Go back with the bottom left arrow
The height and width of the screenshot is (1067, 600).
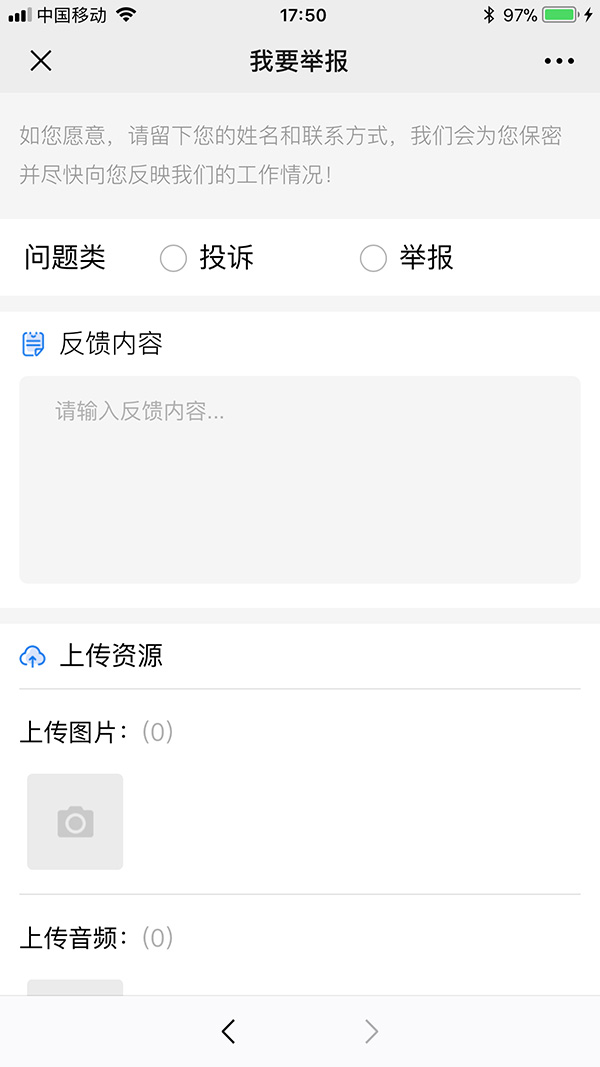229,1031
